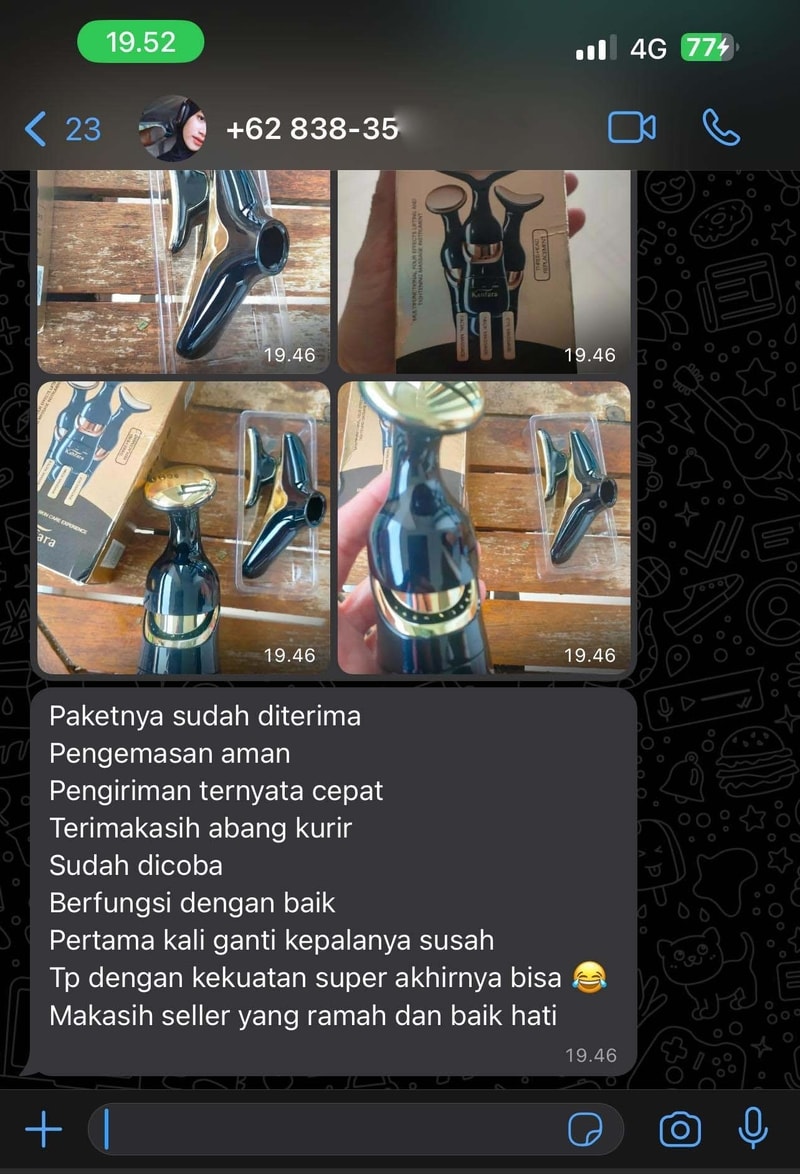The image size is (800, 1174).
Task: Open the attachment plus menu
Action: click(x=44, y=1130)
